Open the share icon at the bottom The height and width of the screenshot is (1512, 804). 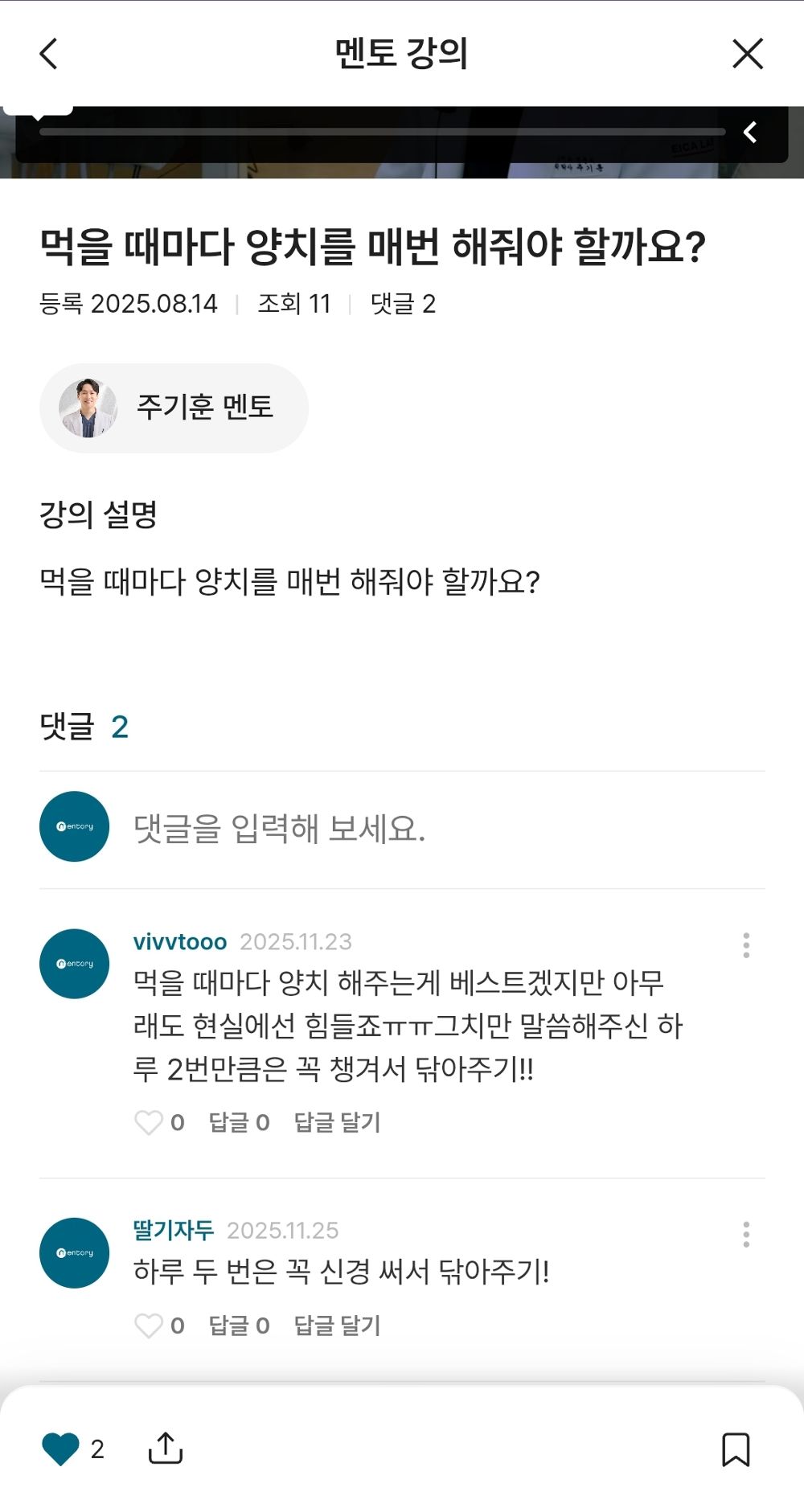[168, 1449]
